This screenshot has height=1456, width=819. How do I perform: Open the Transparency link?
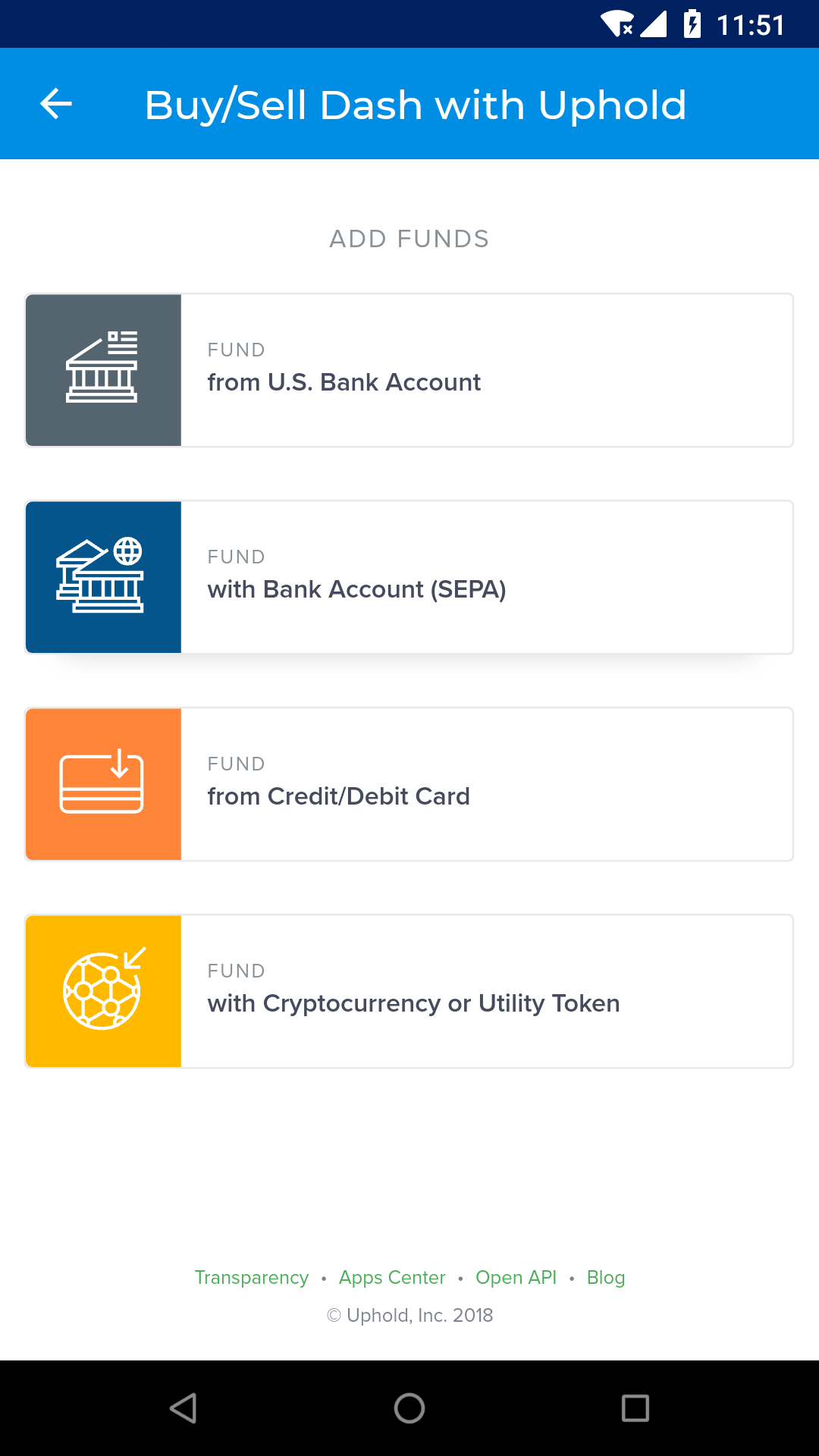click(x=252, y=1278)
